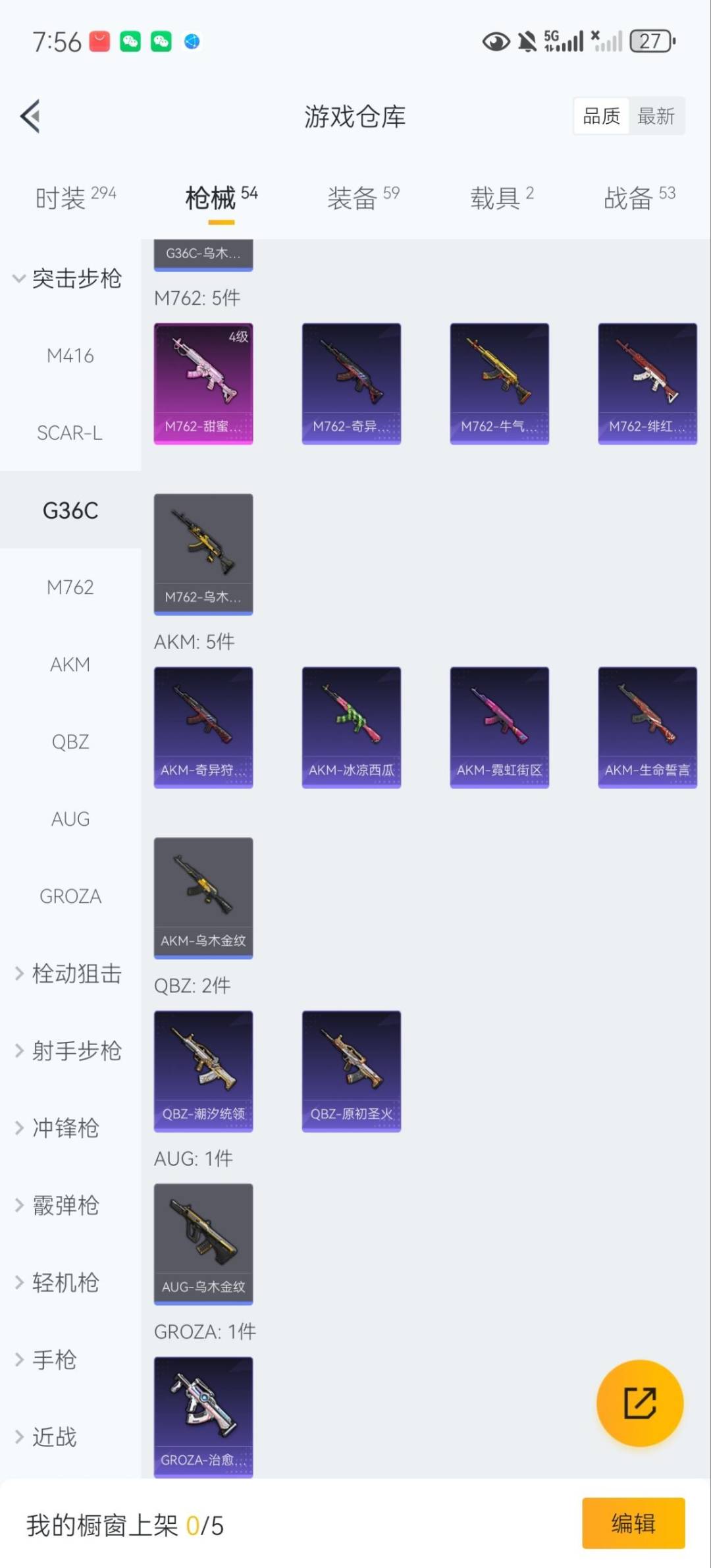The image size is (711, 1568).
Task: Open 我的橱窗上架 at the bottom
Action: click(126, 1523)
